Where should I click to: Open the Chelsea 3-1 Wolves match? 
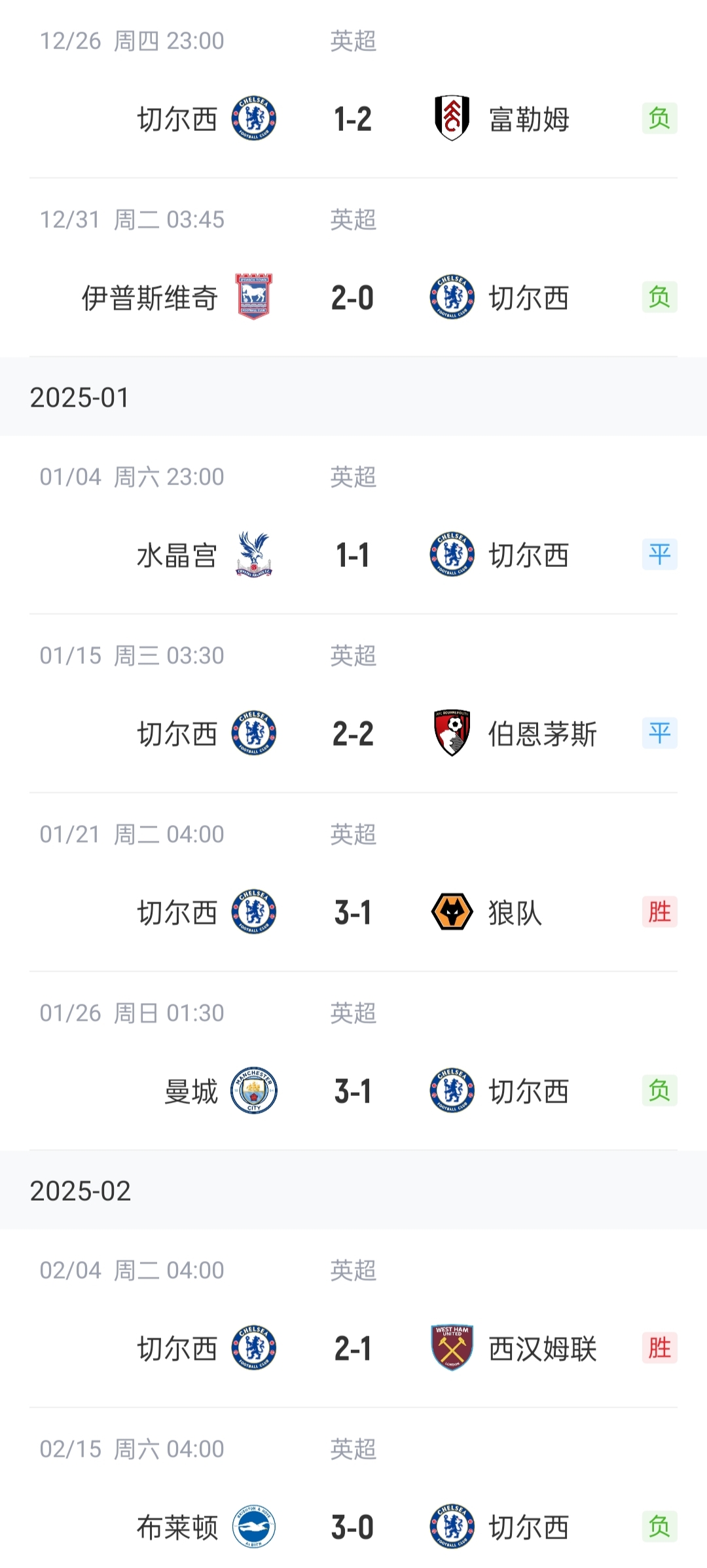coord(353,913)
